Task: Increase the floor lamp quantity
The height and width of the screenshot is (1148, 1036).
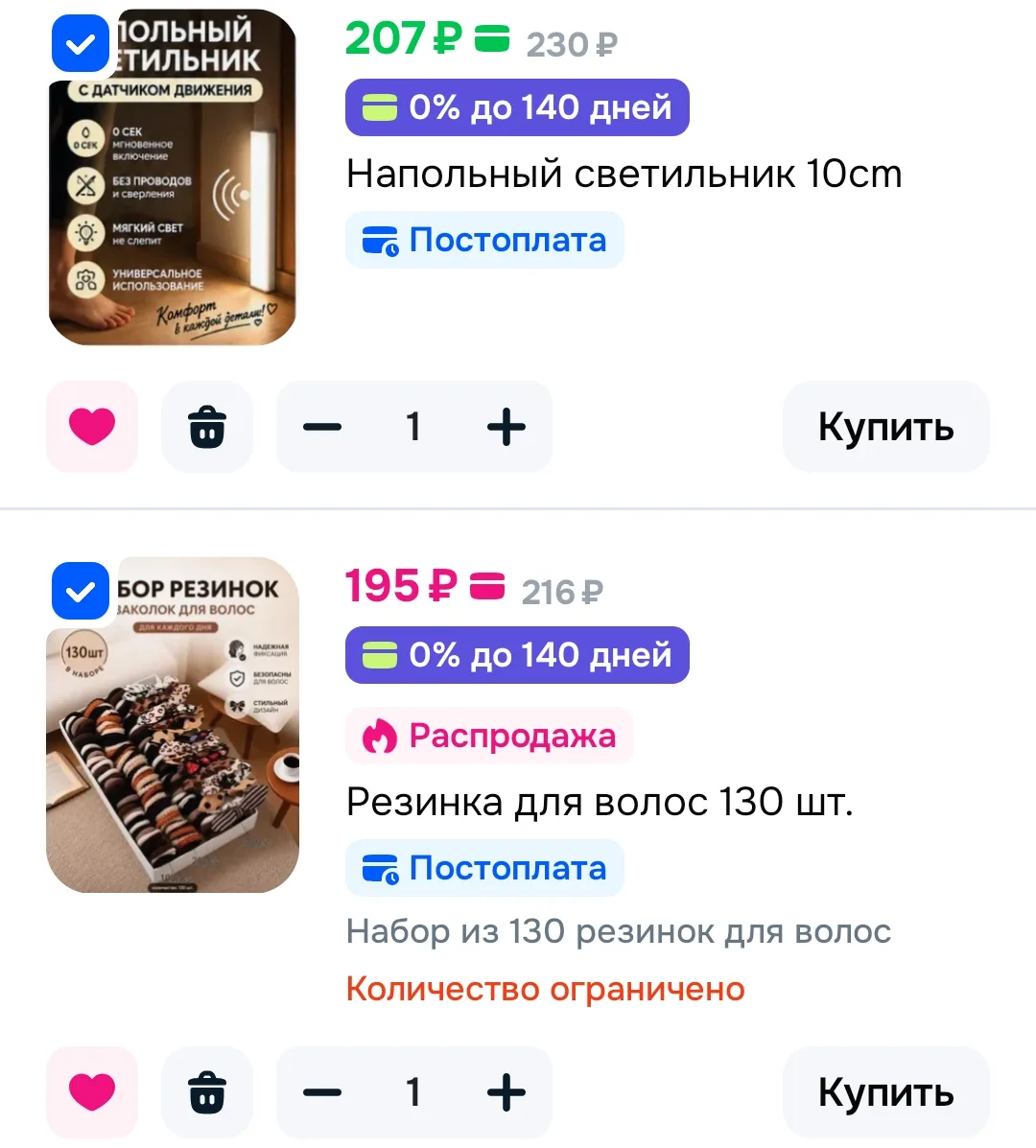Action: pos(506,426)
